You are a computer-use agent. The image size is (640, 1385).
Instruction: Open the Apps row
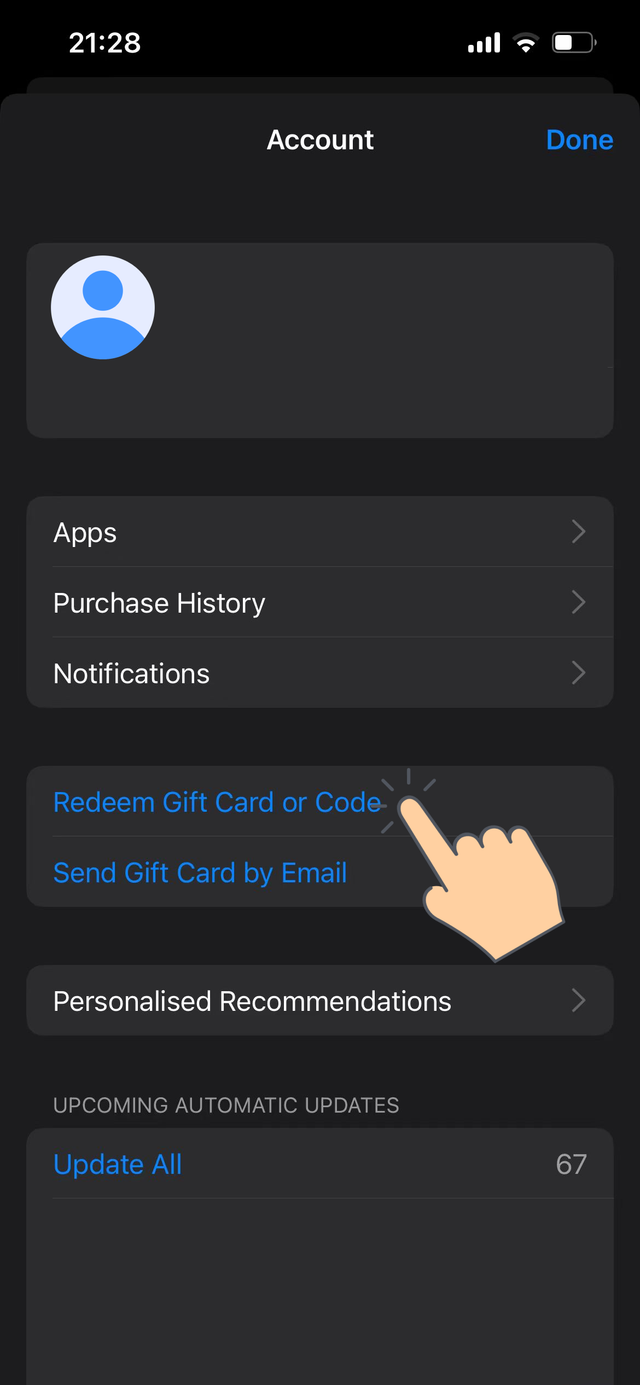click(x=319, y=532)
